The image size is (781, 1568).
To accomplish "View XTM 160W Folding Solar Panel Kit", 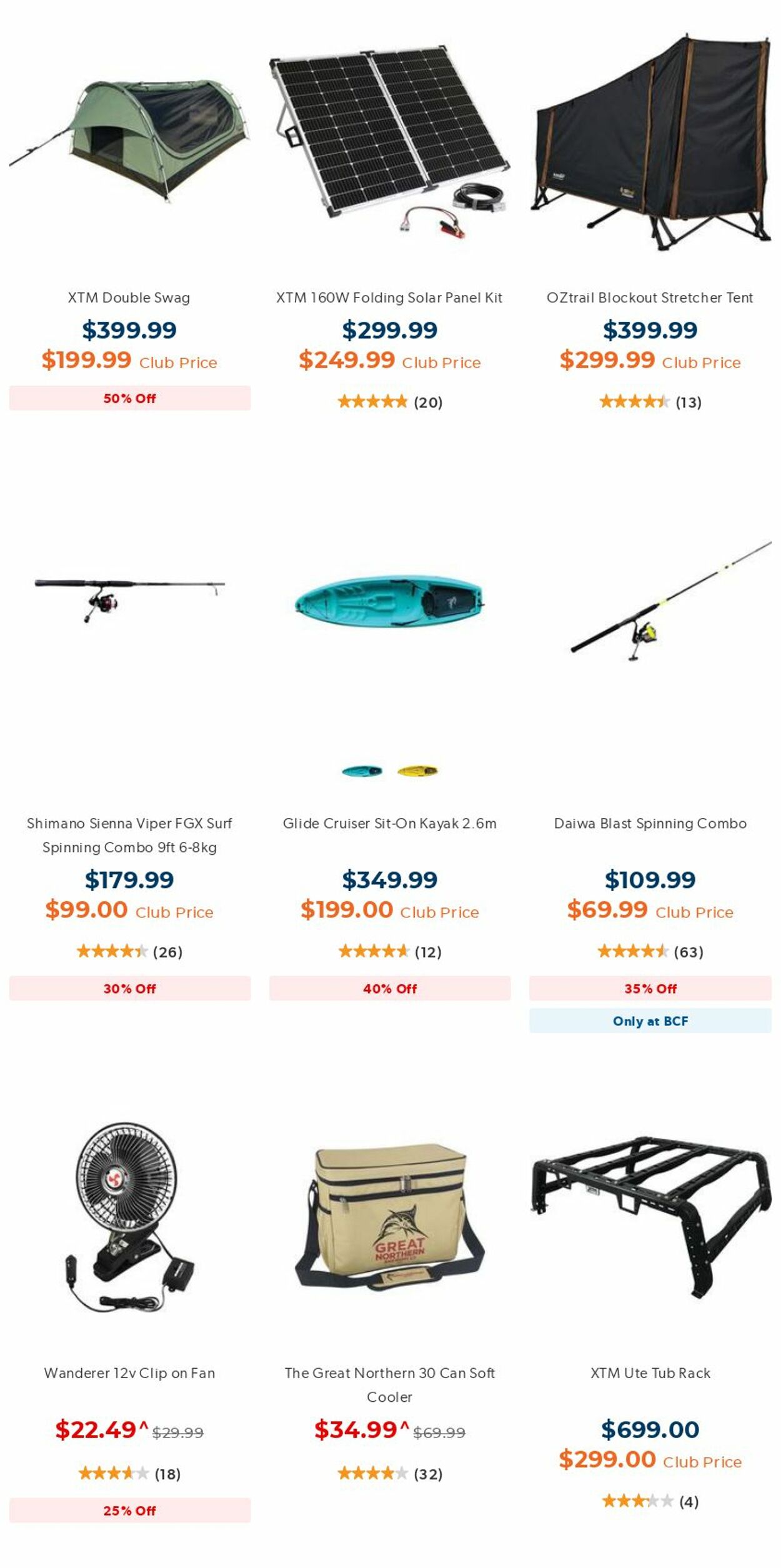I will tap(389, 297).
